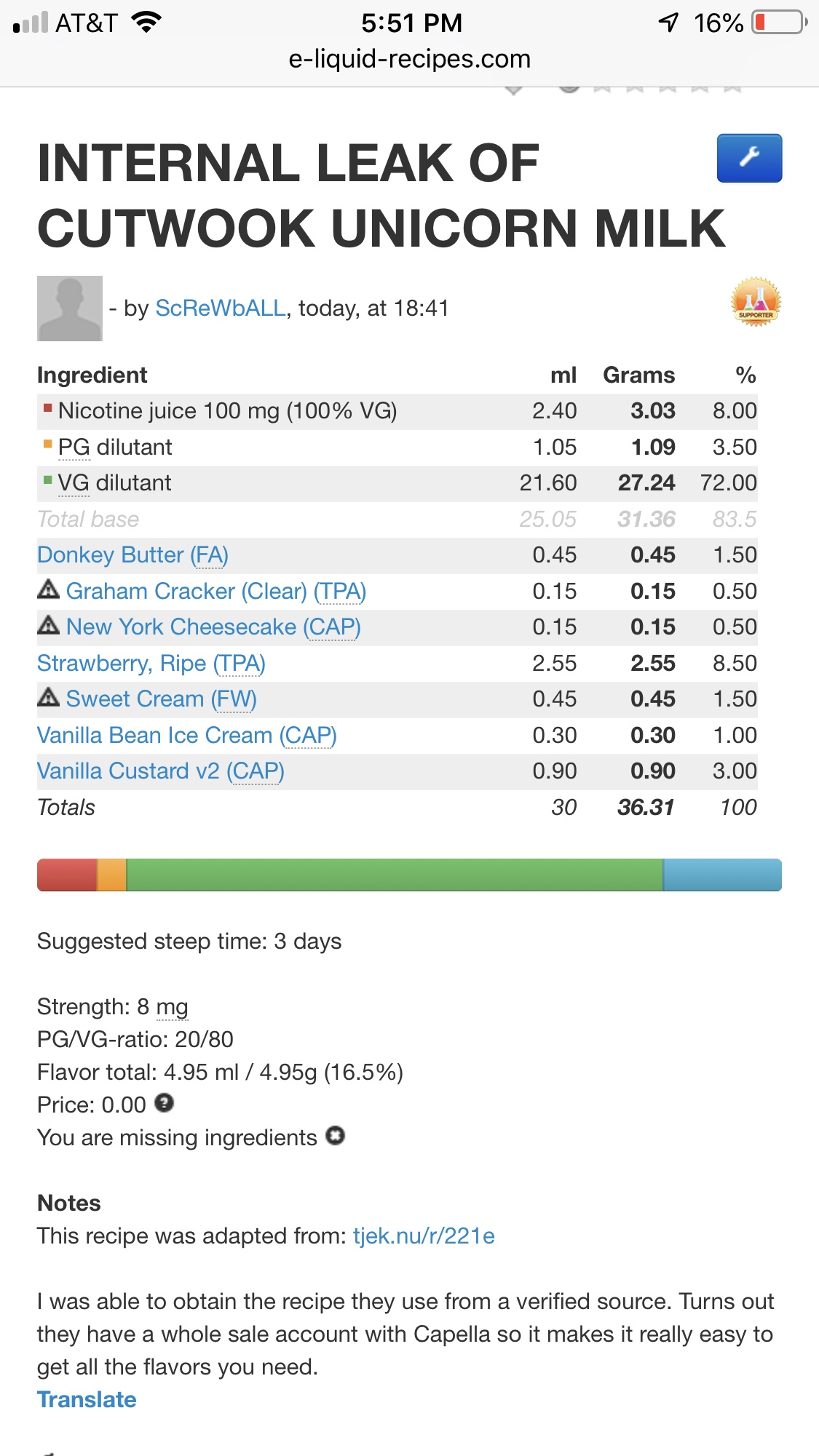The height and width of the screenshot is (1456, 819).
Task: Open ScReWbALL's user profile
Action: pos(221,309)
